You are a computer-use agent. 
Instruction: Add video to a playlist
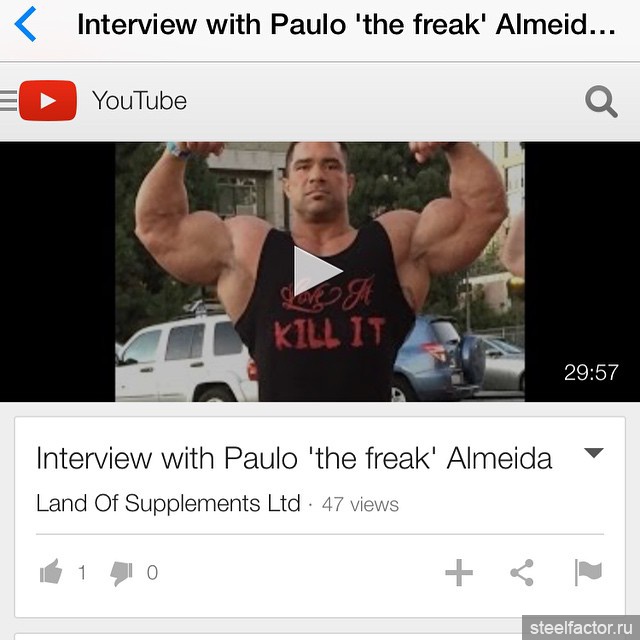(x=458, y=572)
